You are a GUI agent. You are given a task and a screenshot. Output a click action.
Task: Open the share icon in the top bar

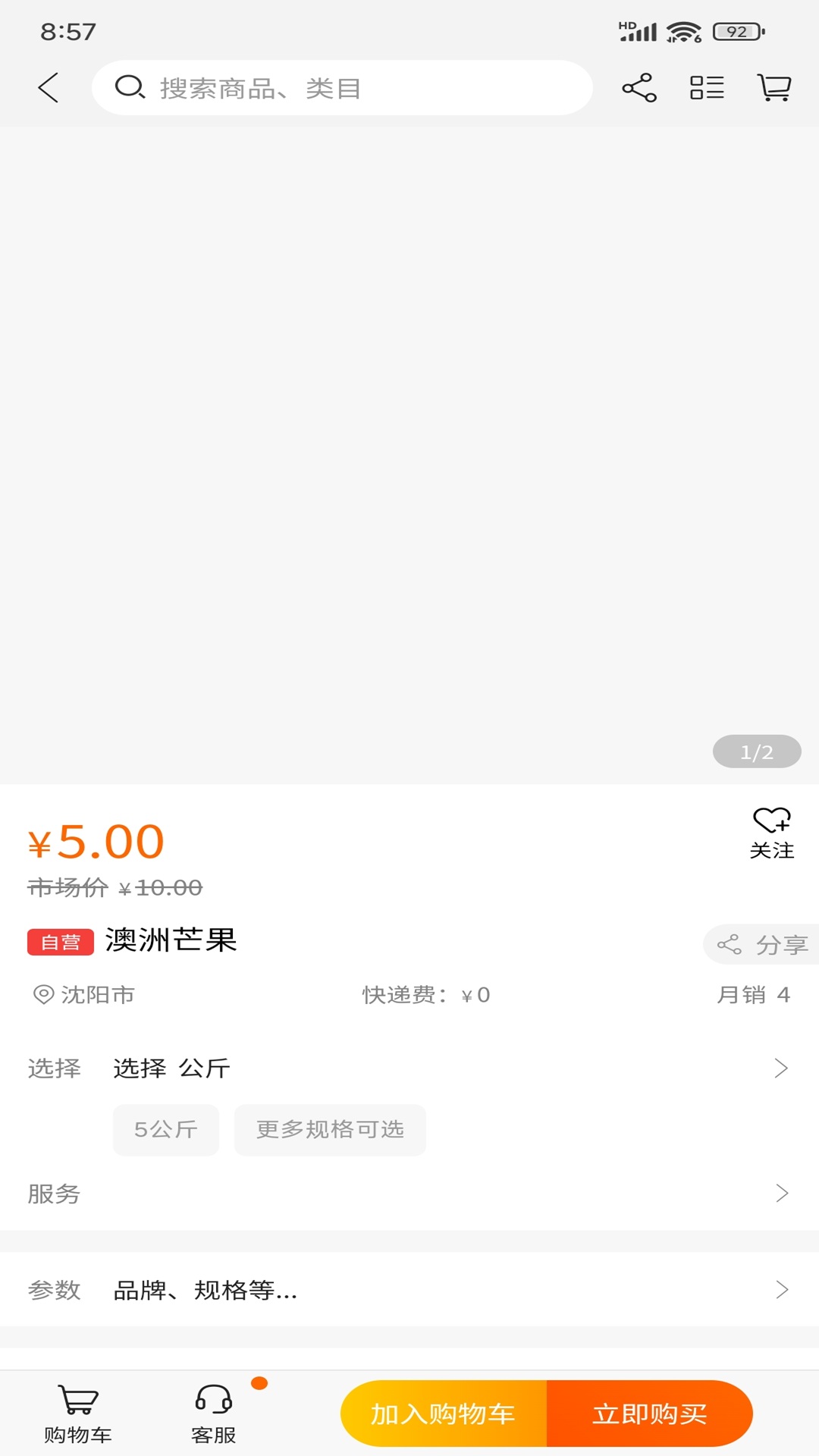pos(637,87)
